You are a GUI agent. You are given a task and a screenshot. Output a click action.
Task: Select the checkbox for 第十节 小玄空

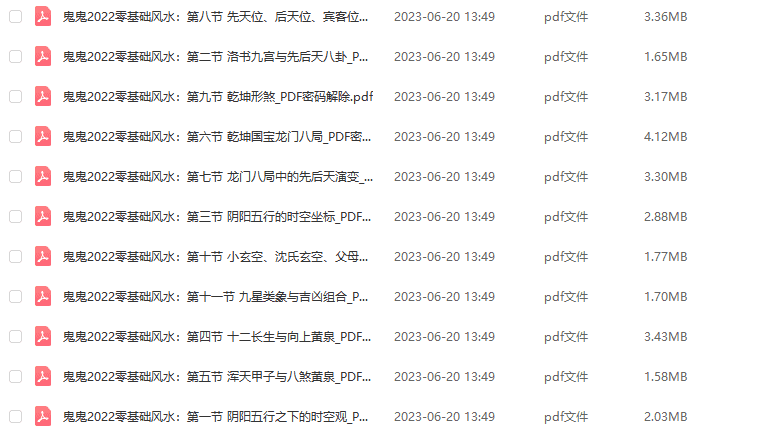click(15, 257)
